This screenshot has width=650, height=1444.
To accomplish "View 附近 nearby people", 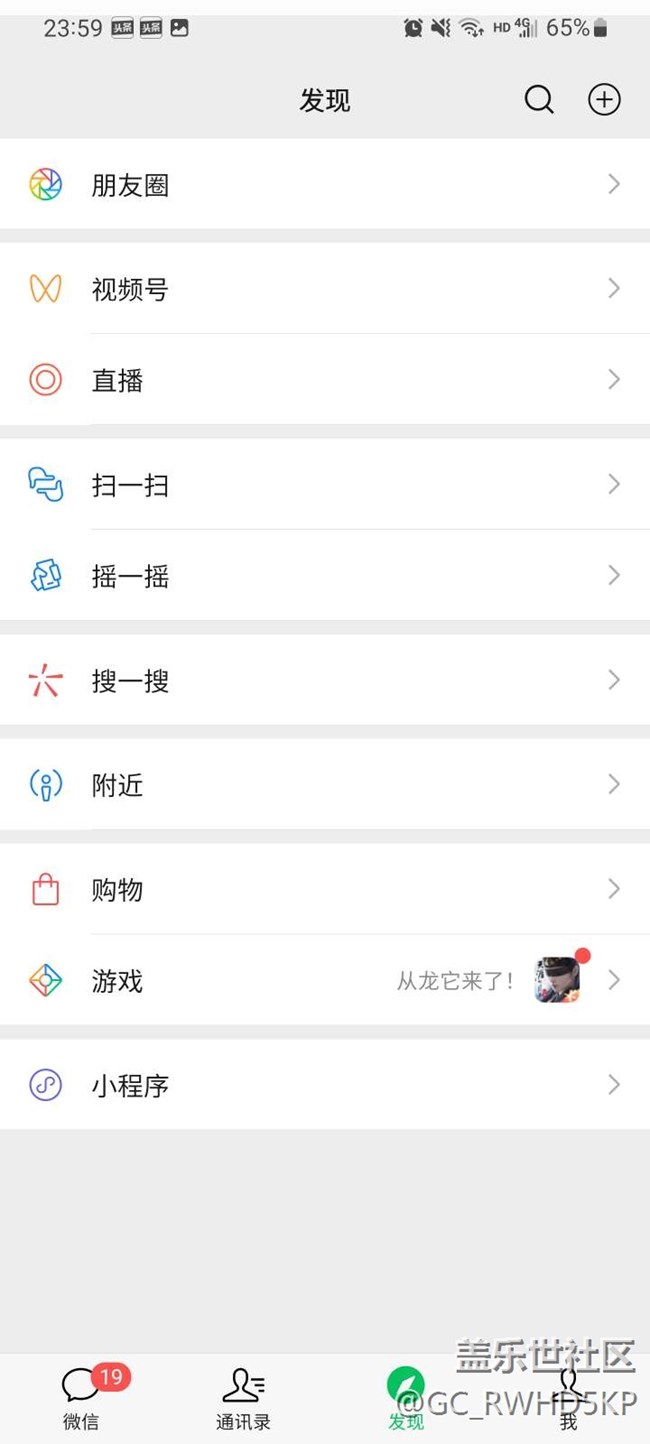I will point(325,785).
